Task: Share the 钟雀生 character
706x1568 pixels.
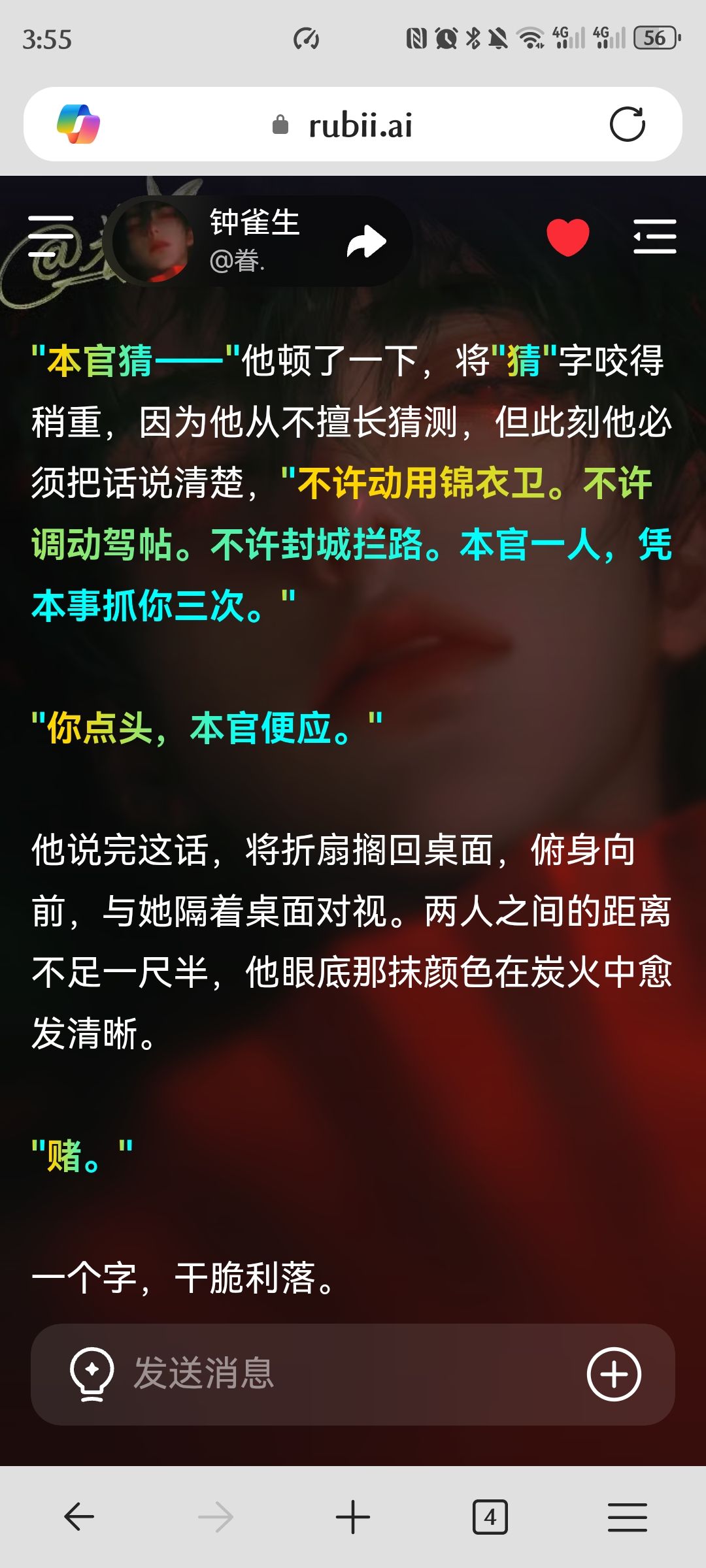Action: [366, 241]
